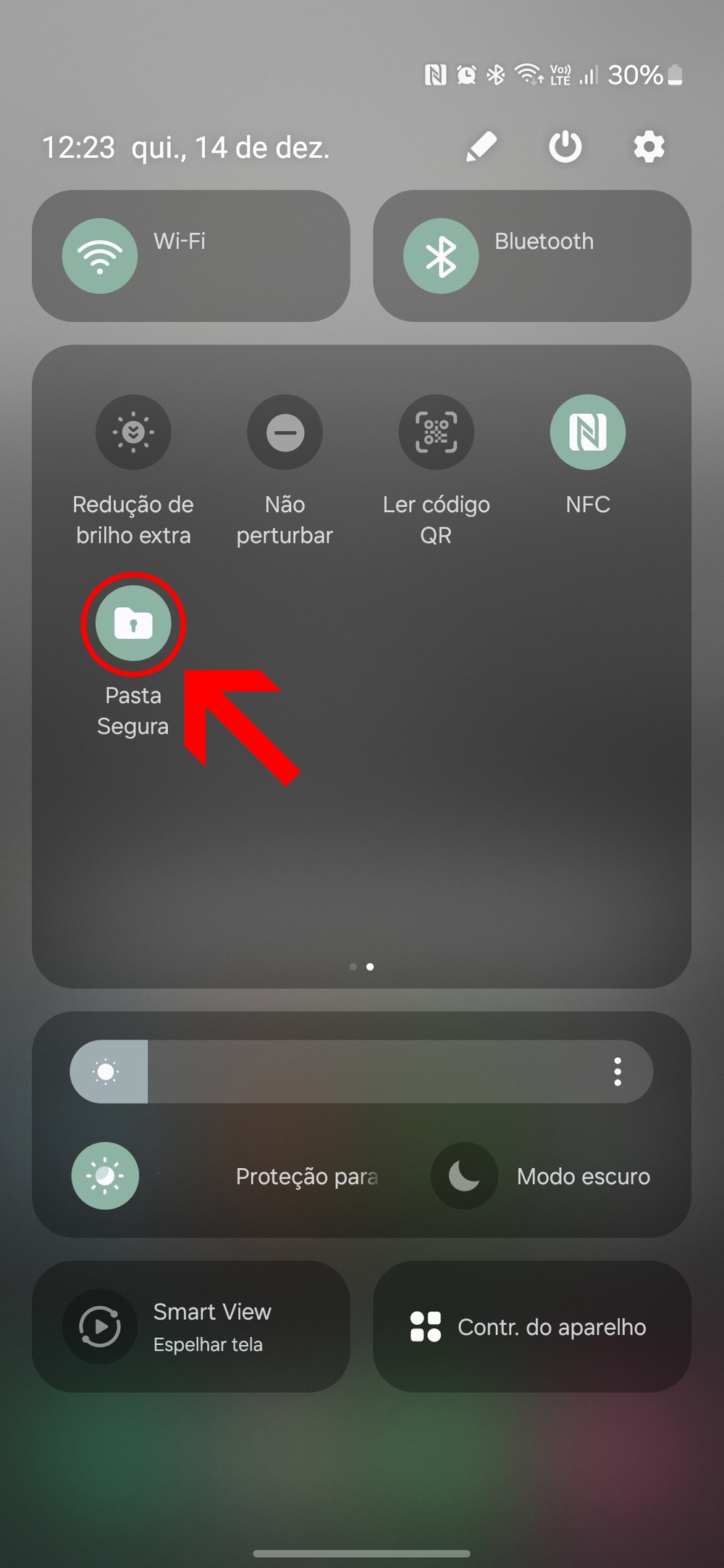Enable Redução de brilho extra

pos(133,433)
